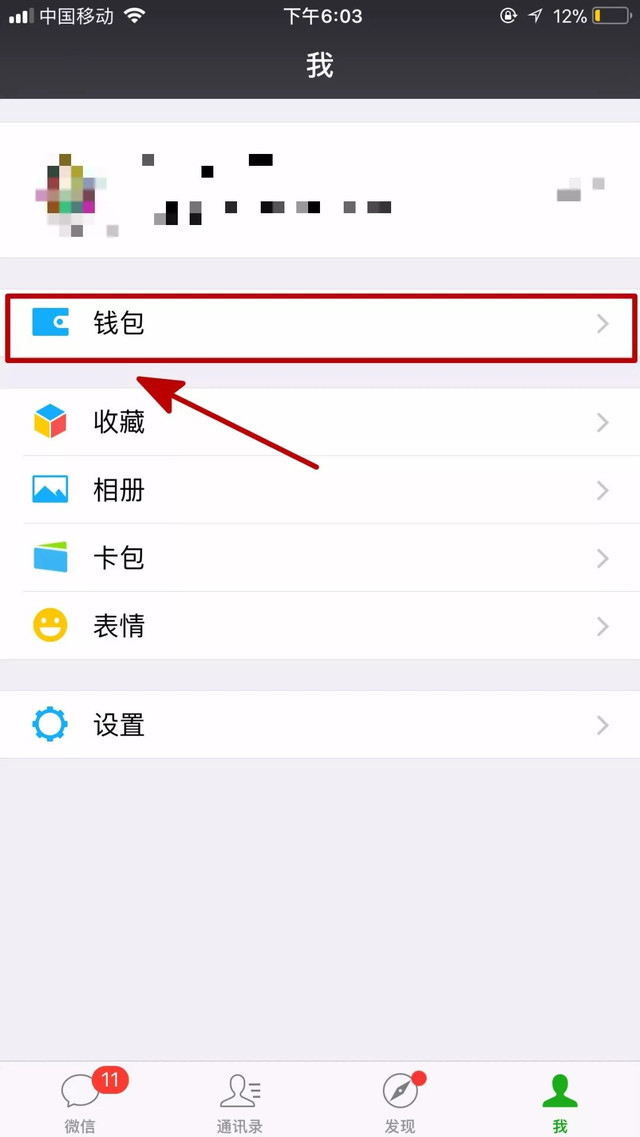The width and height of the screenshot is (640, 1137).
Task: Switch to the 微信 chats tab
Action: [80, 1100]
